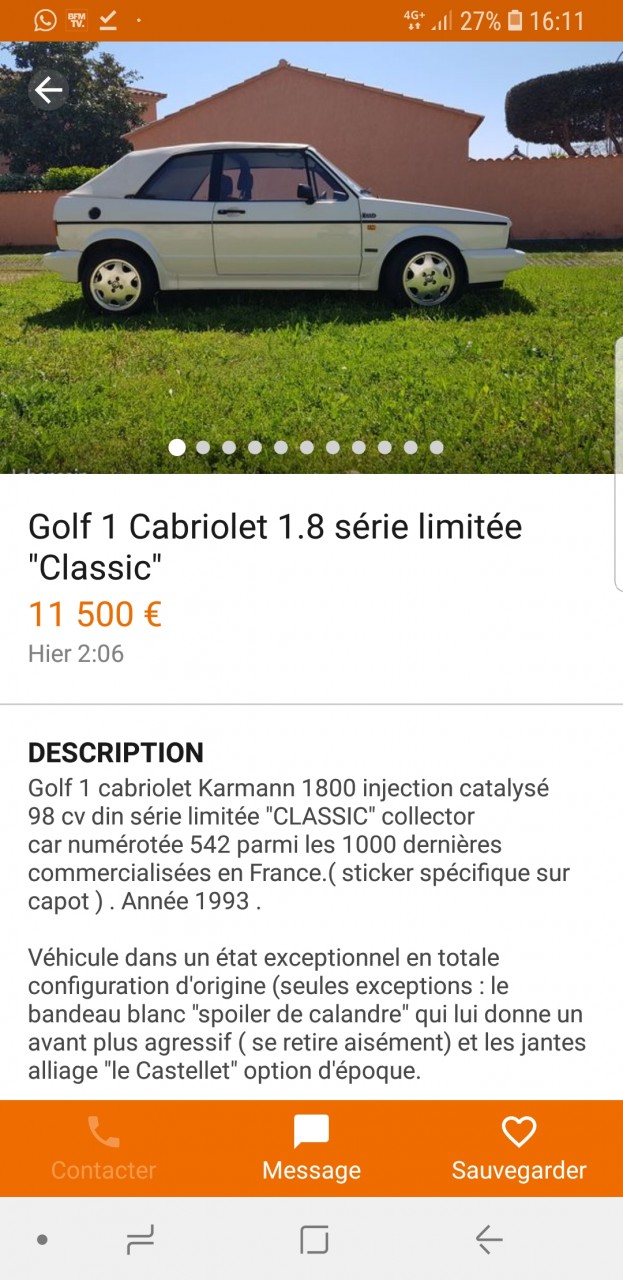Viewport: 623px width, 1280px height.
Task: Call the seller via Contacter
Action: tap(103, 1148)
